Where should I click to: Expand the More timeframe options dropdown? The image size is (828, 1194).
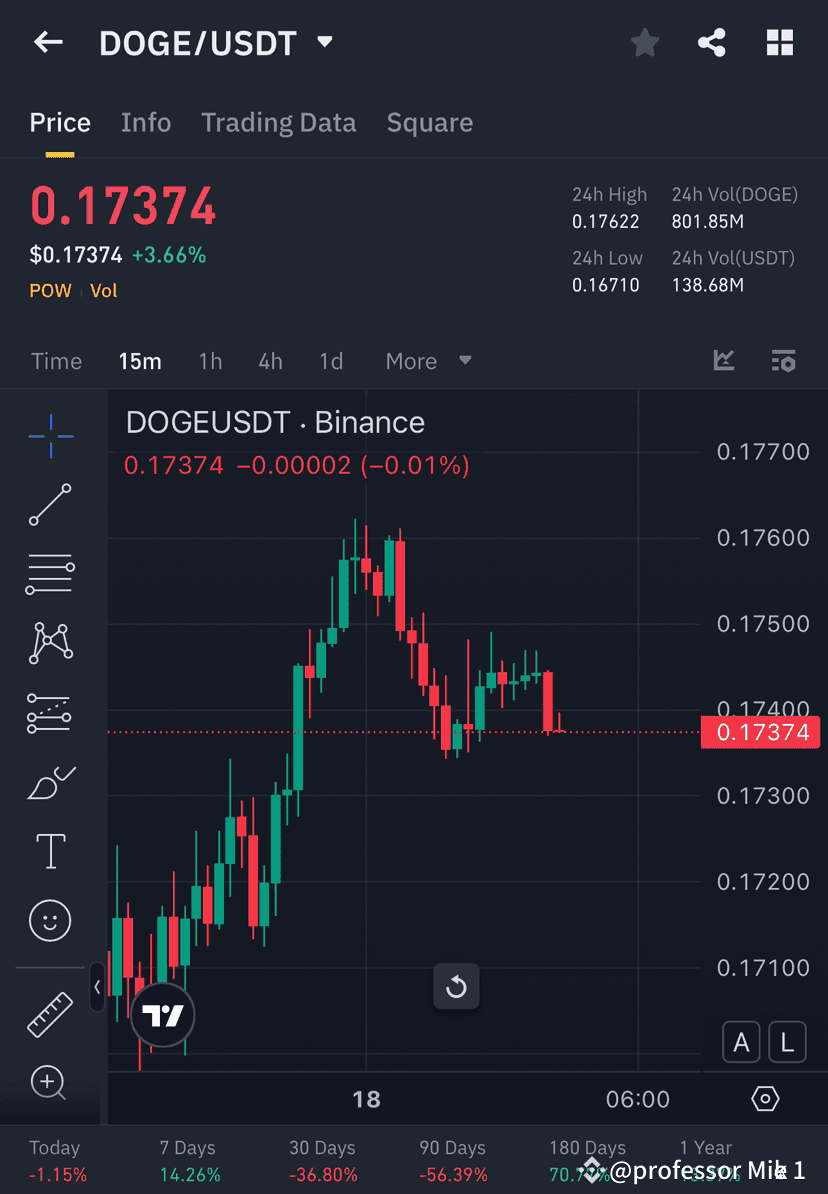(428, 361)
